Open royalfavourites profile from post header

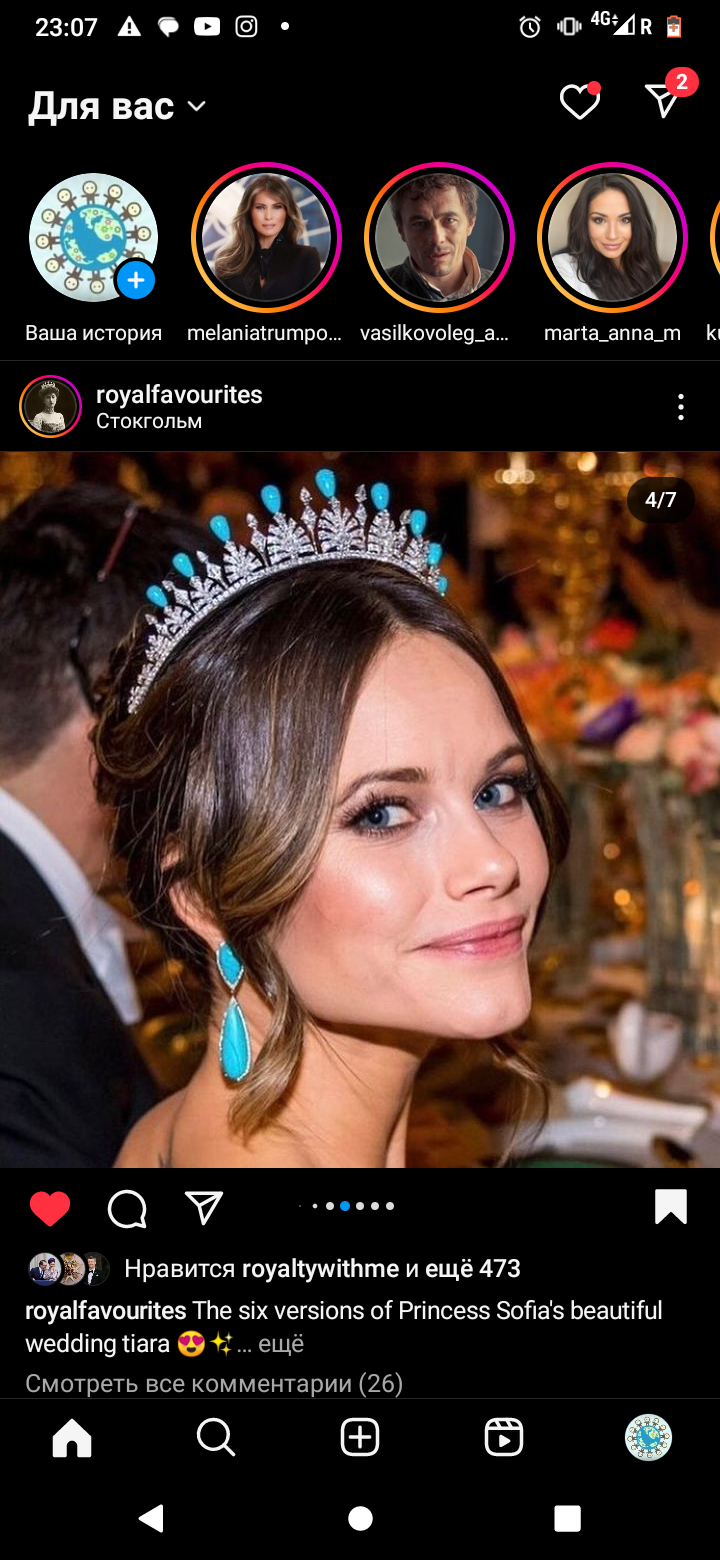tap(178, 395)
